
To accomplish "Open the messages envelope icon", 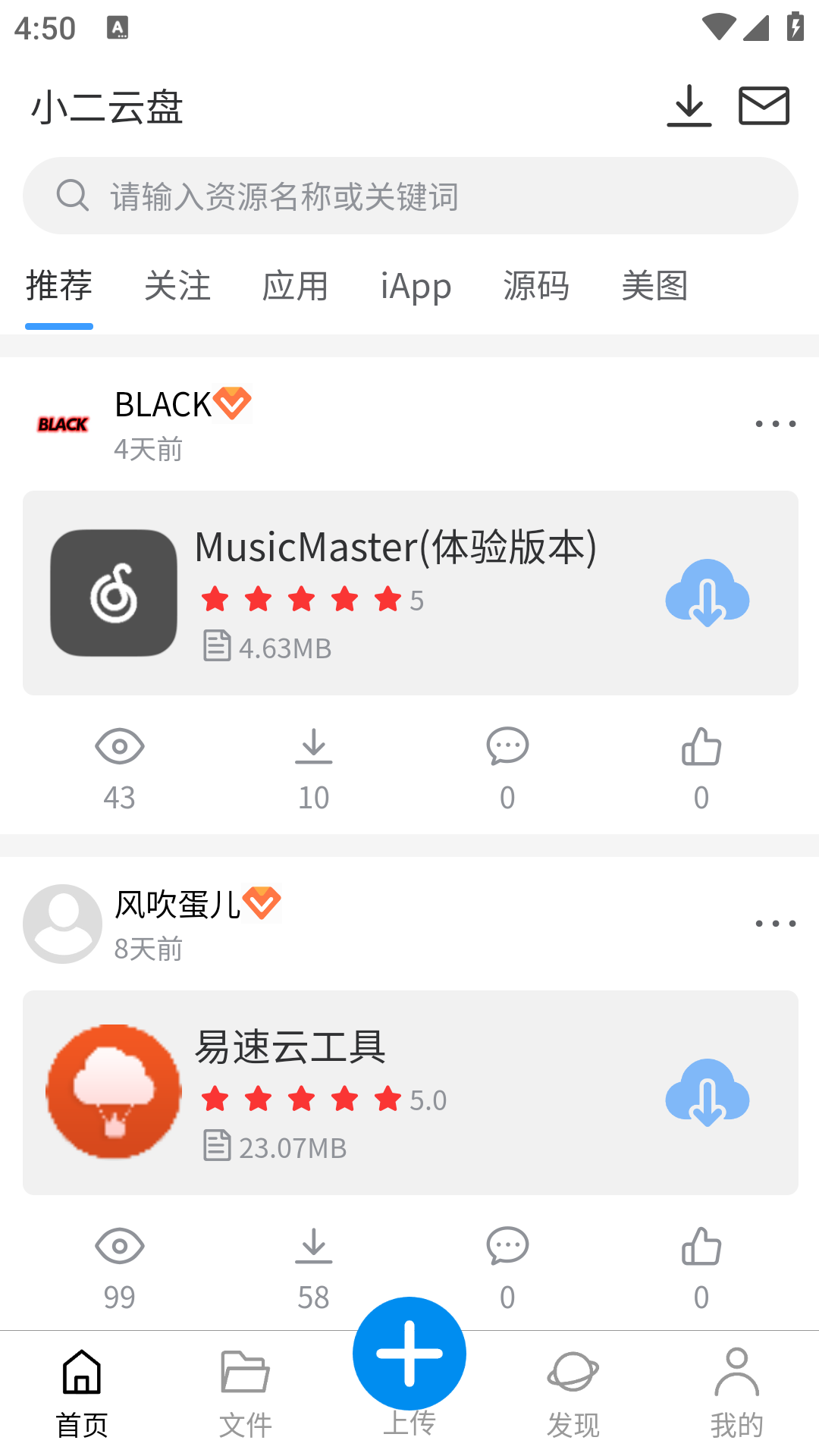I will point(764,105).
